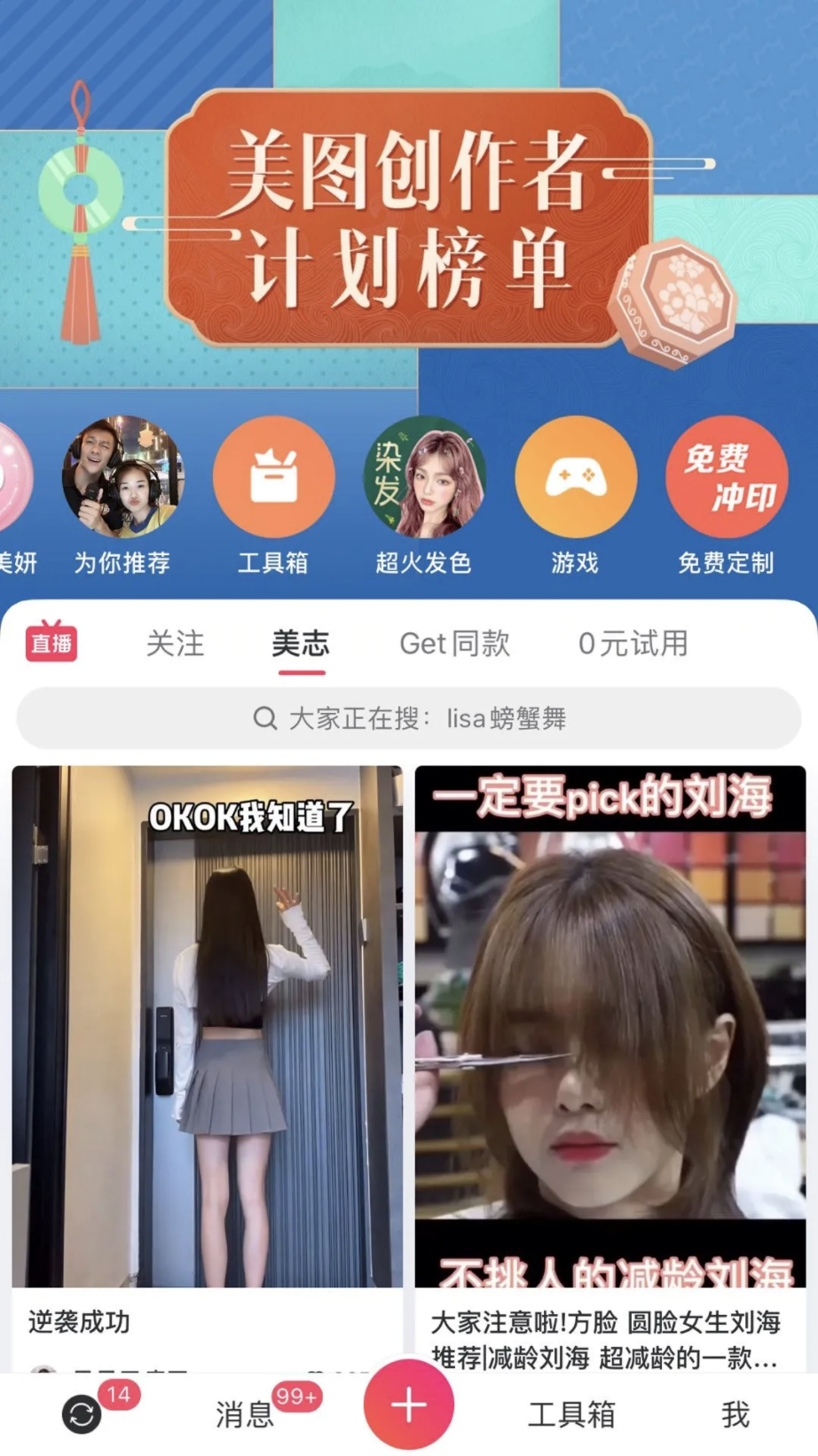Open the 美图创作者计划榜单 banner
The image size is (818, 1456).
[408, 217]
